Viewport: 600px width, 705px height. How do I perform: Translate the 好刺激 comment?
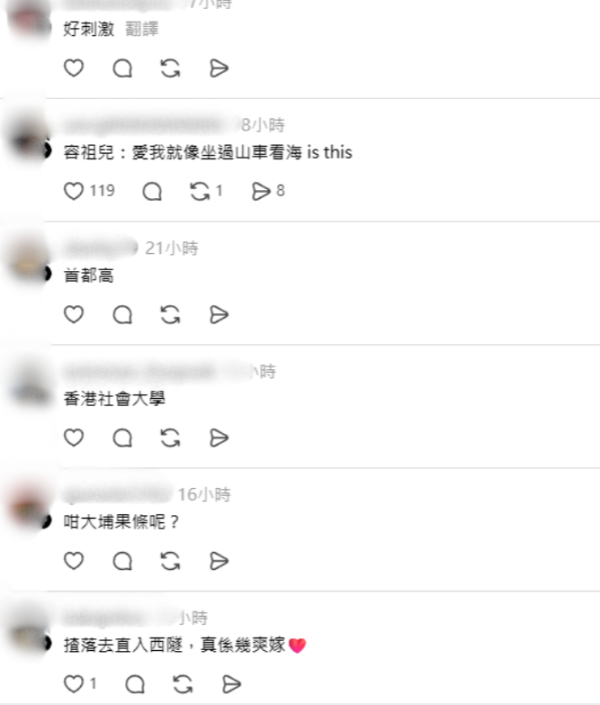tap(142, 30)
